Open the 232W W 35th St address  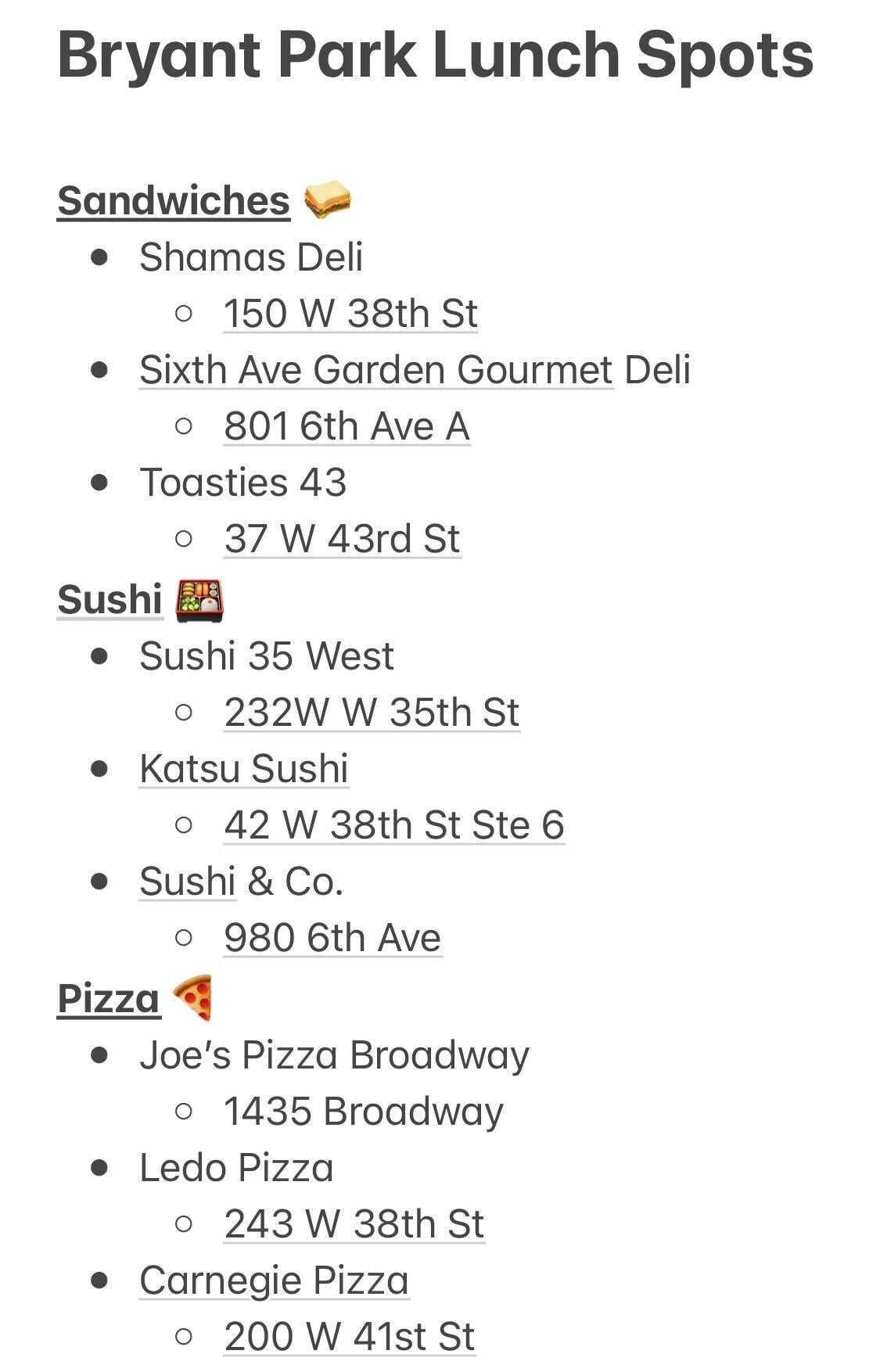372,713
